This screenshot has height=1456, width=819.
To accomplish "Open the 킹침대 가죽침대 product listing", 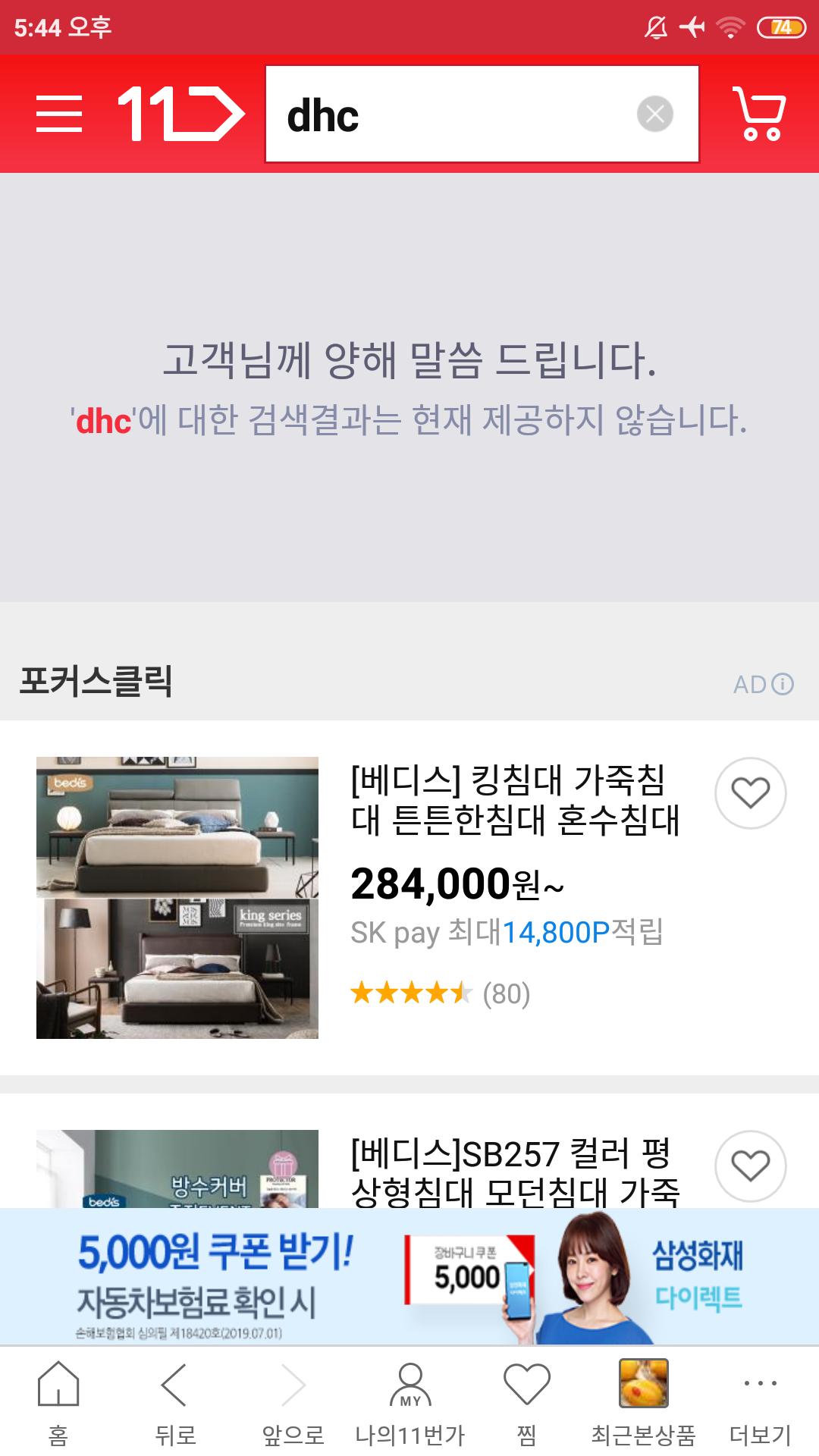I will coord(514,801).
